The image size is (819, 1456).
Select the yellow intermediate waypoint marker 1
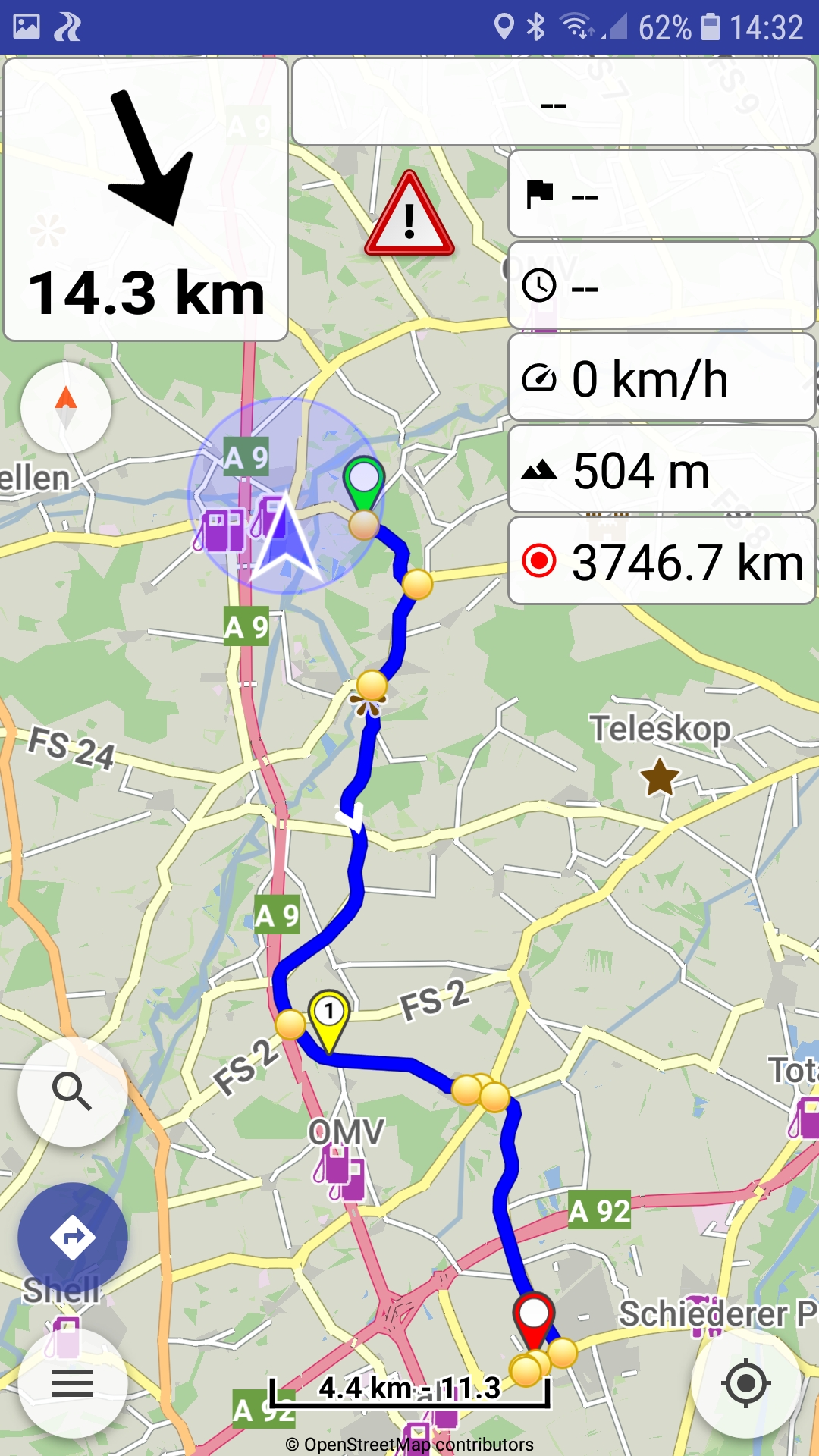click(328, 1020)
